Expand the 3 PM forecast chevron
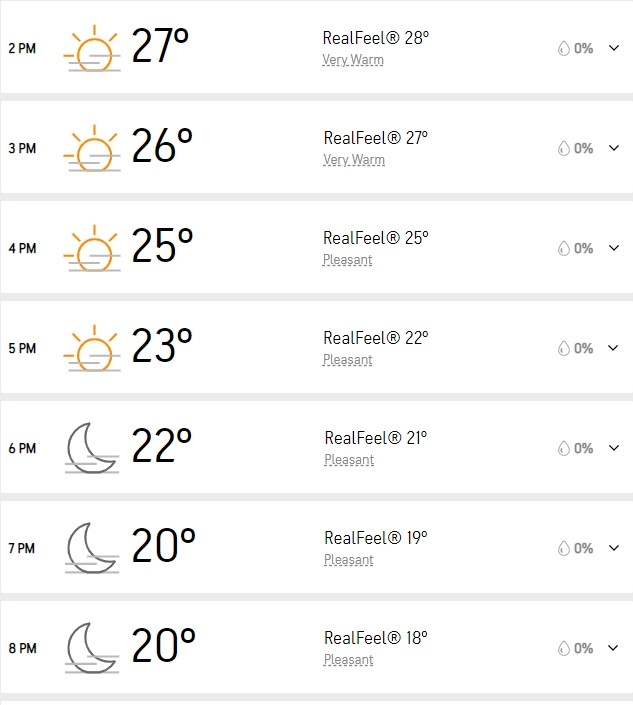The image size is (633, 705). click(x=614, y=148)
